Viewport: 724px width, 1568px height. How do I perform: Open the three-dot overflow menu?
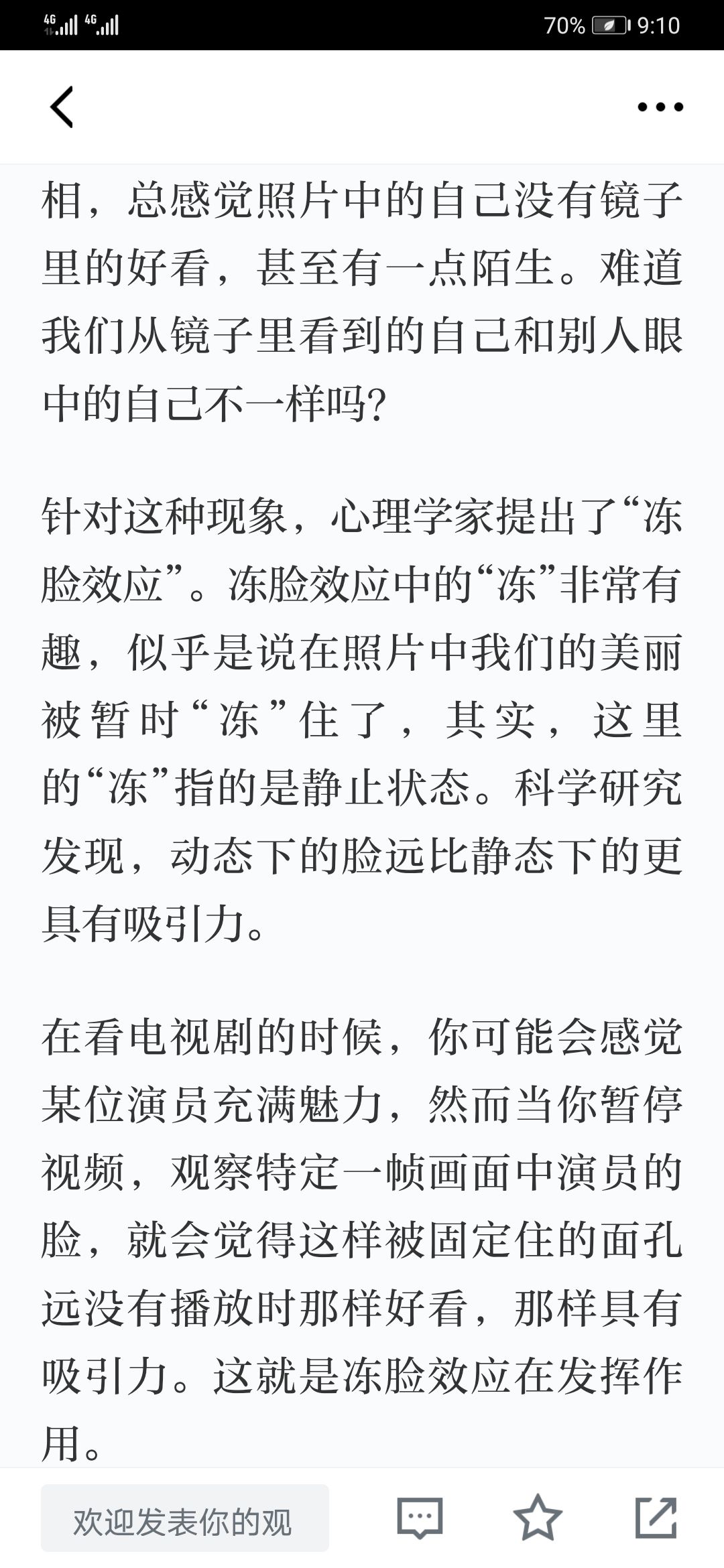(660, 107)
